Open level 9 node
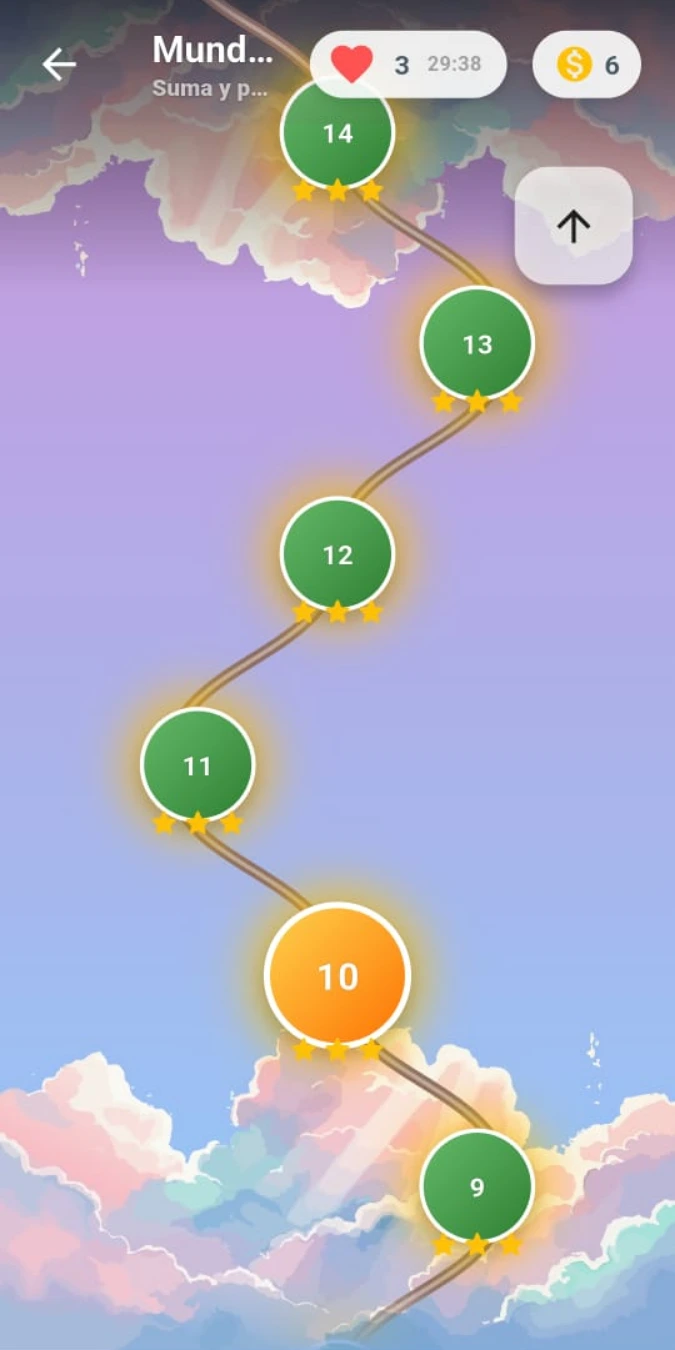675x1350 pixels. tap(477, 1187)
